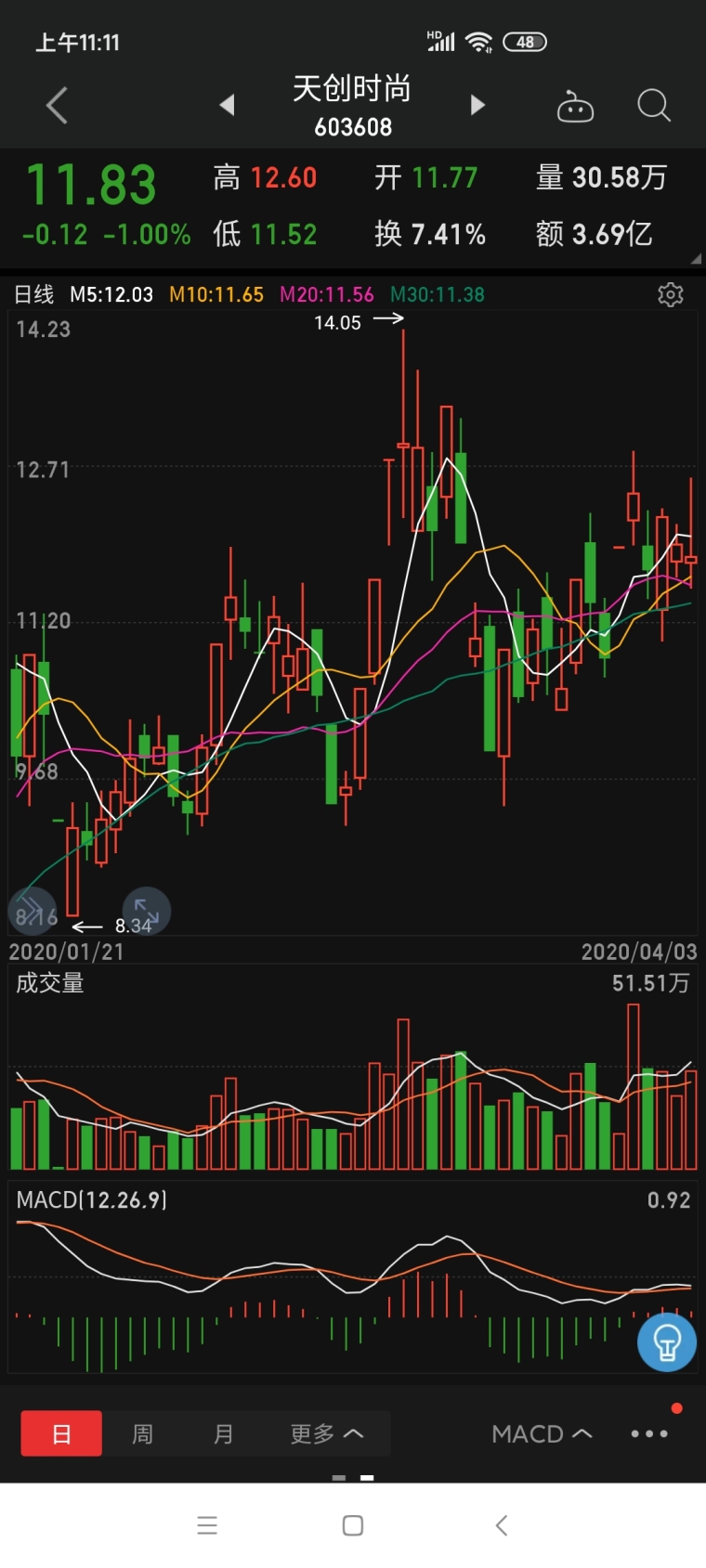Screen dimensions: 706x1568
Task: Tap the double-arrow icon on the chart
Action: 33,911
